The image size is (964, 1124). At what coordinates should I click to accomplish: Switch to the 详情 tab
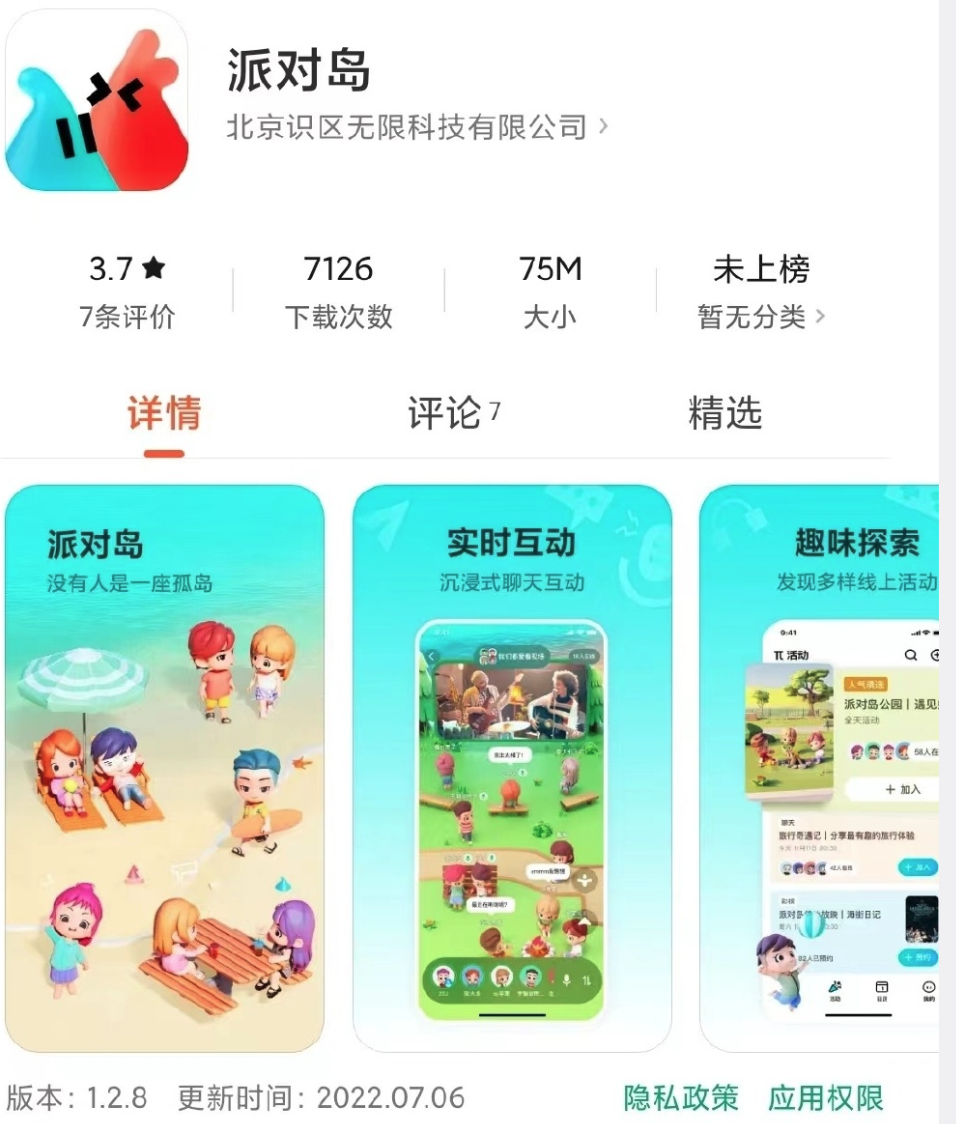(164, 413)
